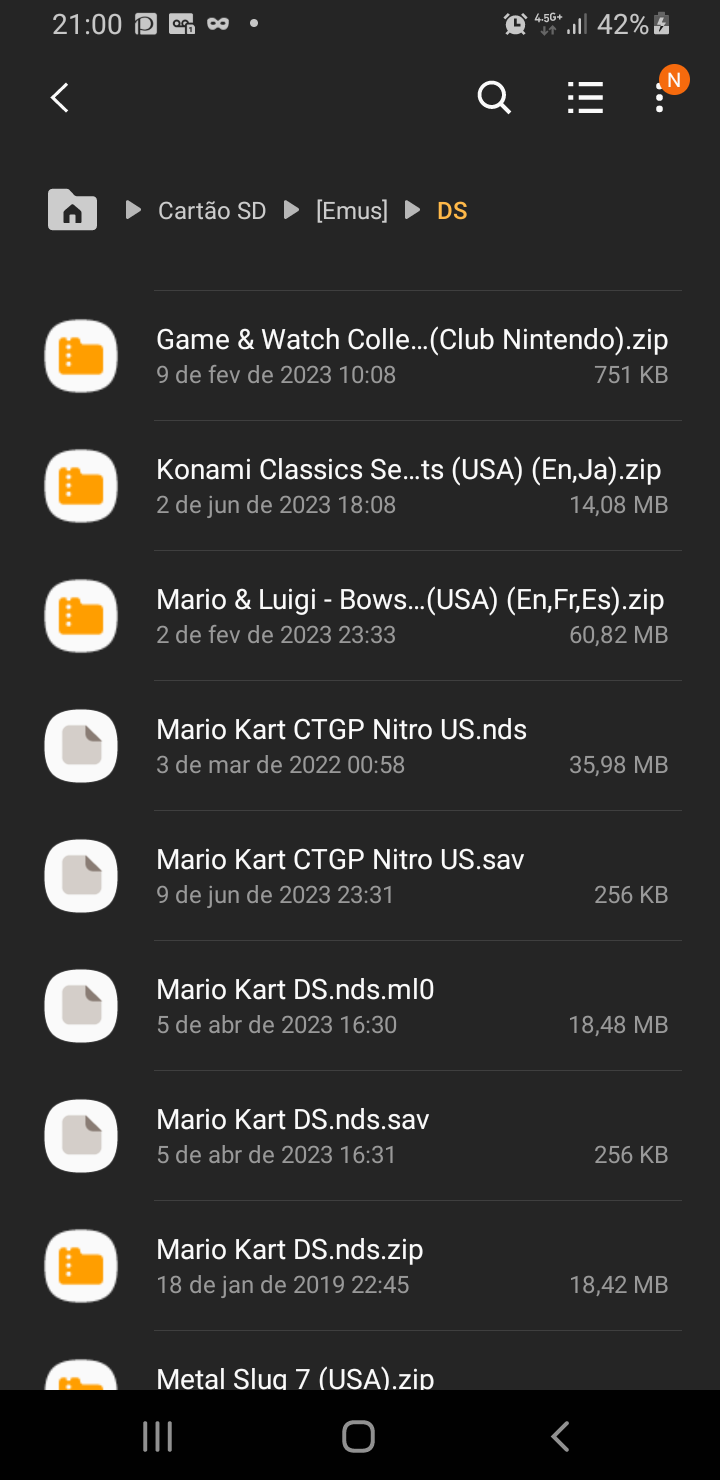Open the search magnifier icon
Viewport: 720px width, 1480px height.
pyautogui.click(x=494, y=98)
